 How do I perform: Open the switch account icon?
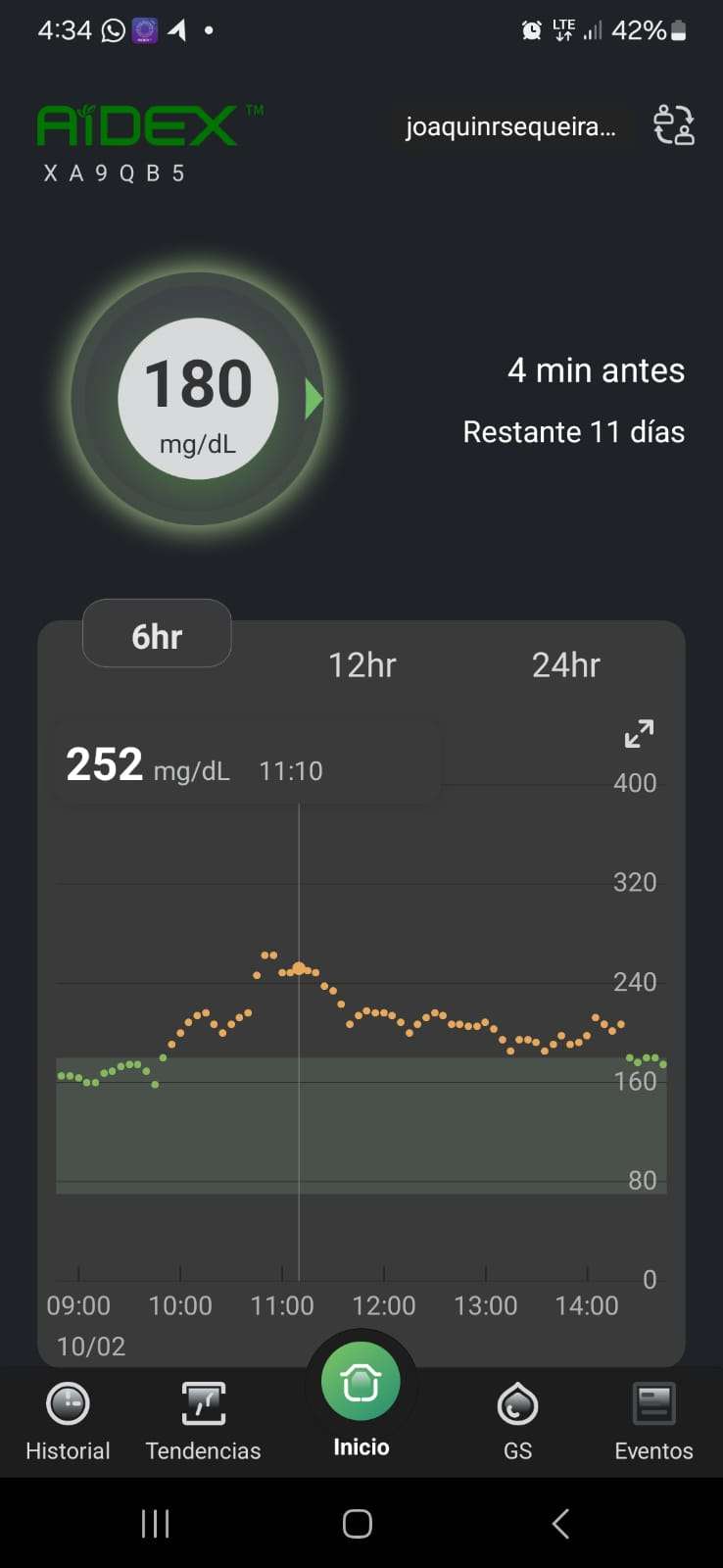(x=674, y=125)
